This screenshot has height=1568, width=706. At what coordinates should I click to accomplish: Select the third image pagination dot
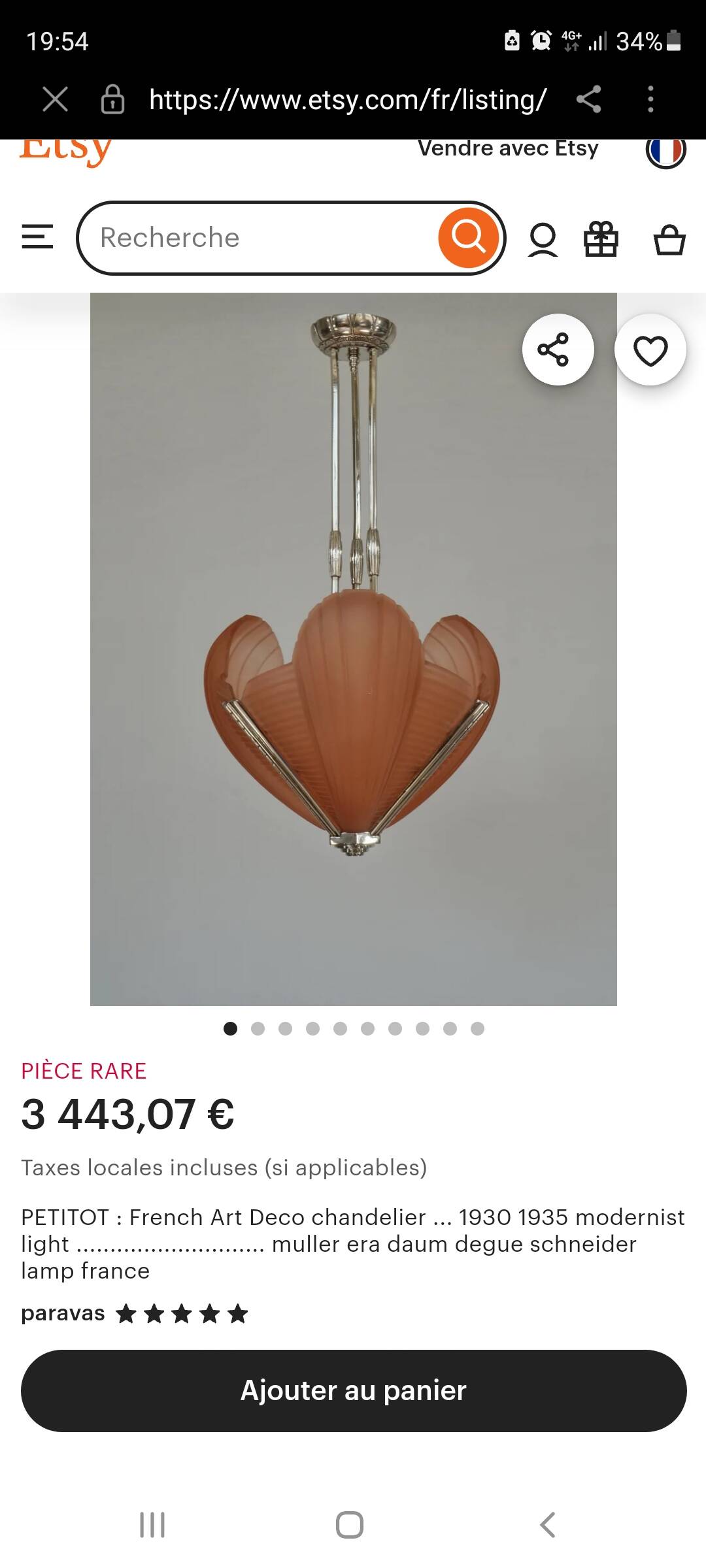pos(285,1029)
